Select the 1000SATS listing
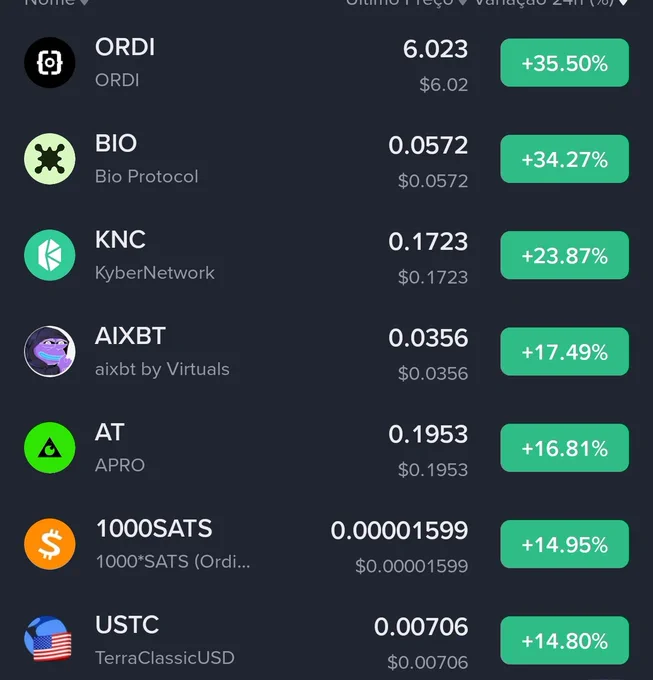This screenshot has height=680, width=653. 326,544
